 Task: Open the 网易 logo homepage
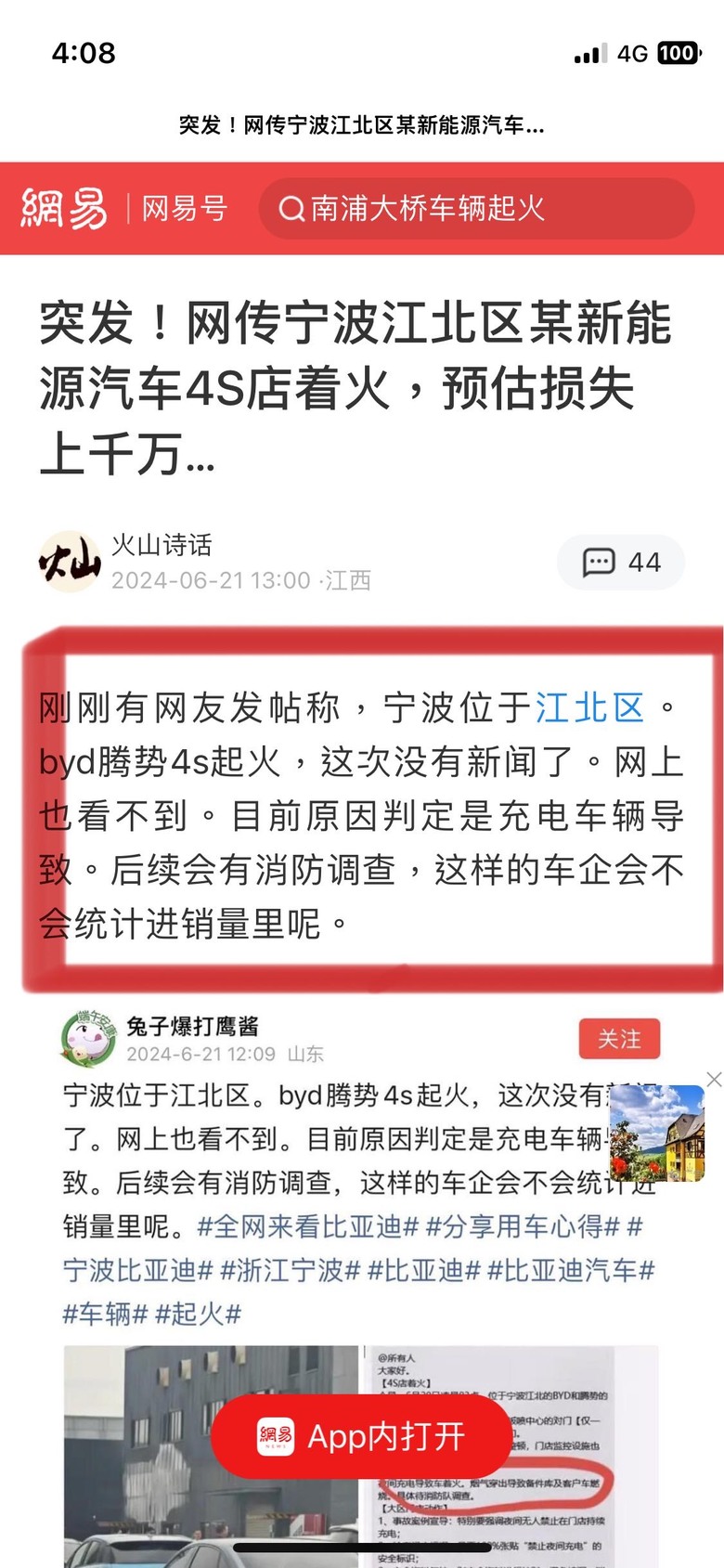[x=64, y=208]
